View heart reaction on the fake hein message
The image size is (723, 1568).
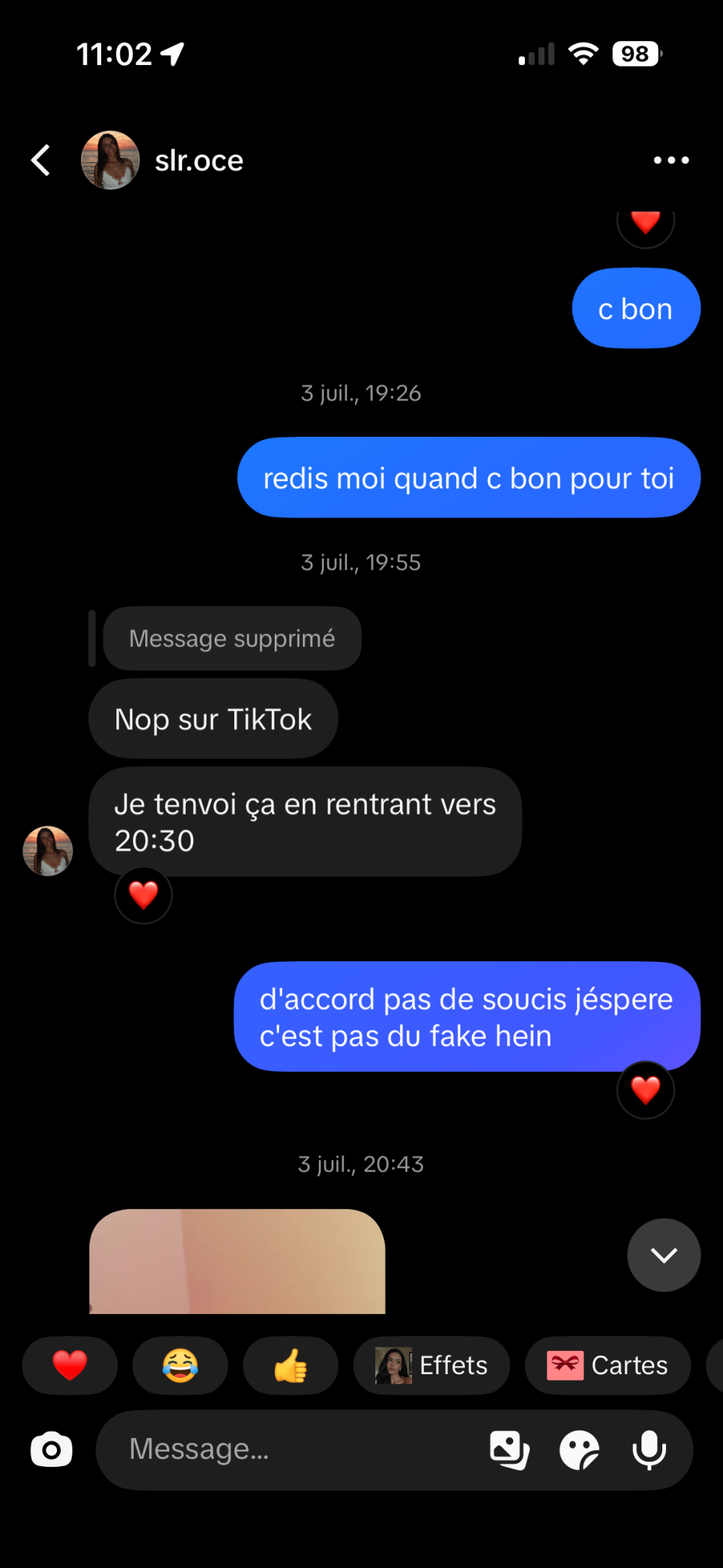646,1090
